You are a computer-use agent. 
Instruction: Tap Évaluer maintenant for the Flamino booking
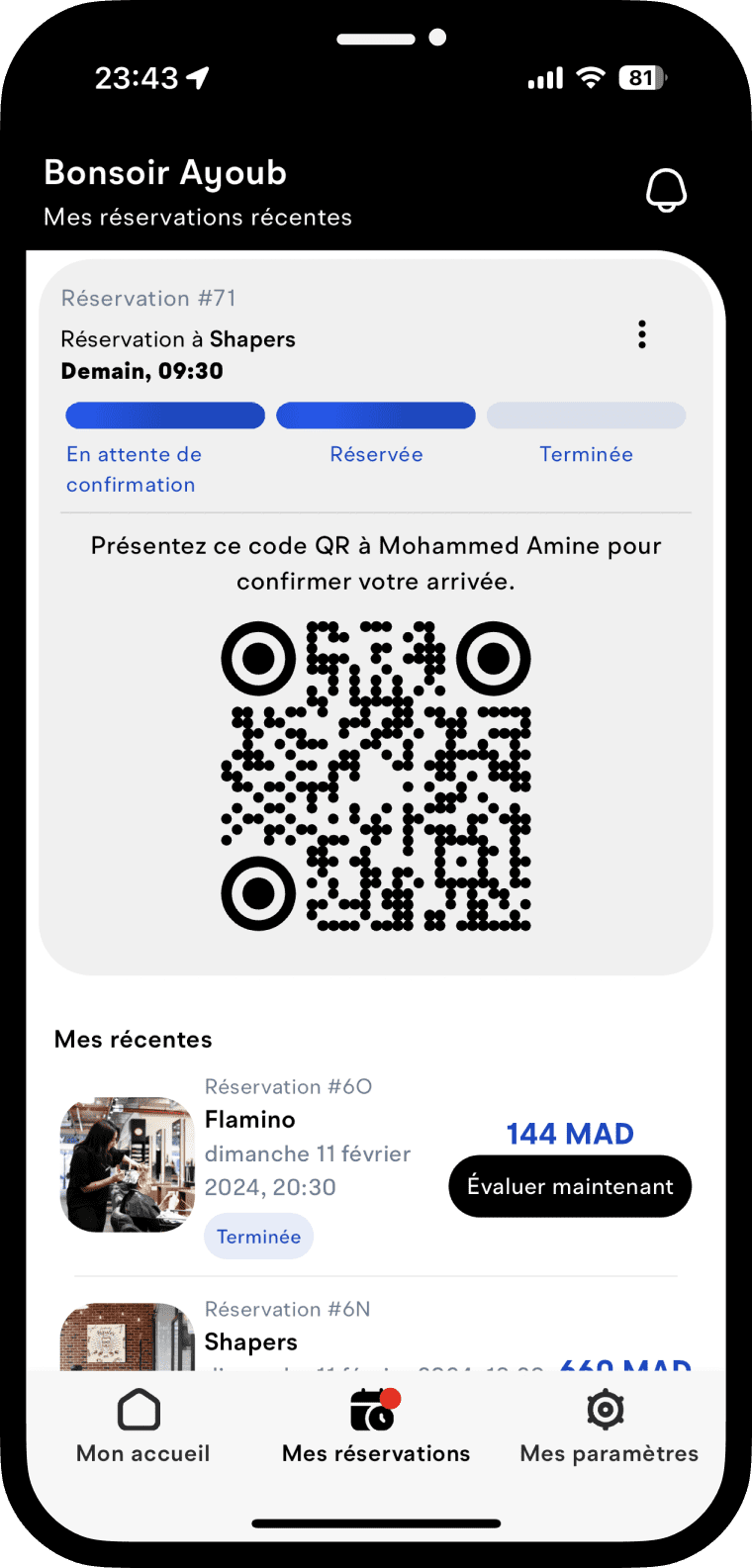(570, 1186)
